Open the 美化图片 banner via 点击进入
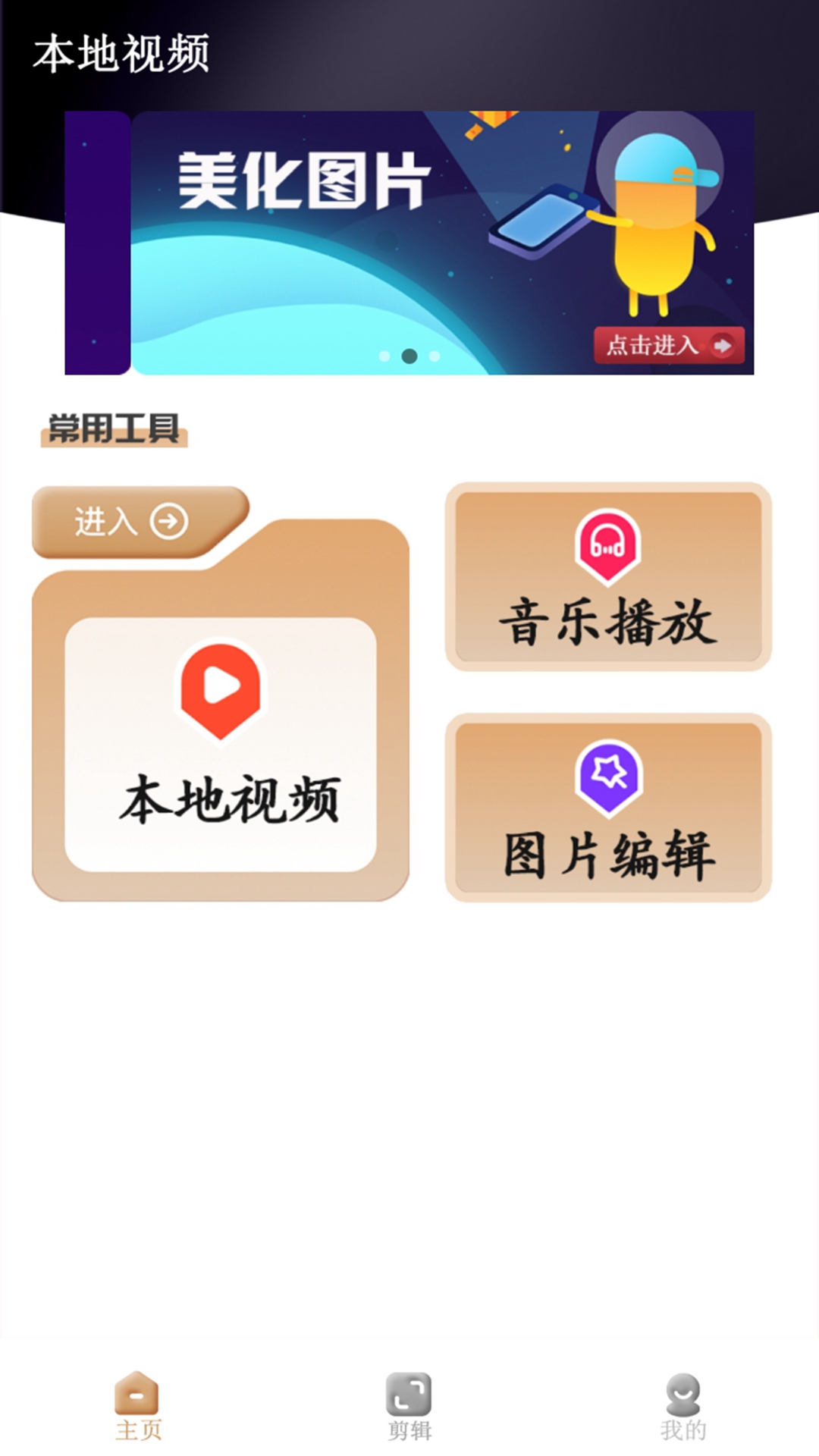 point(668,346)
